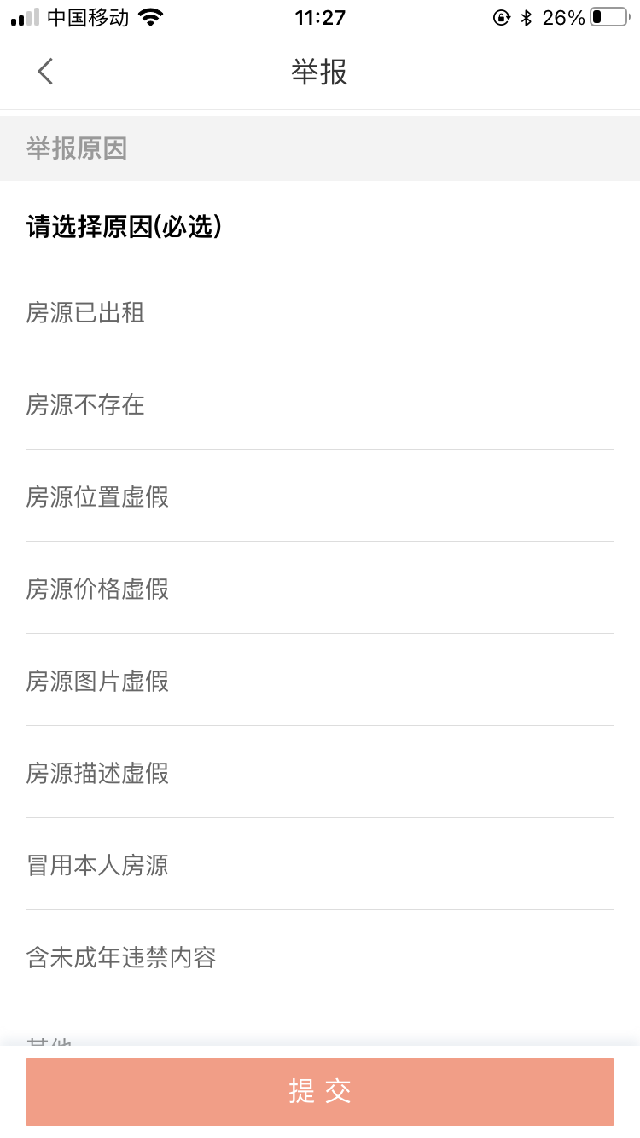Image resolution: width=640 pixels, height=1138 pixels.
Task: Go back from the 举报 page
Action: (45, 71)
